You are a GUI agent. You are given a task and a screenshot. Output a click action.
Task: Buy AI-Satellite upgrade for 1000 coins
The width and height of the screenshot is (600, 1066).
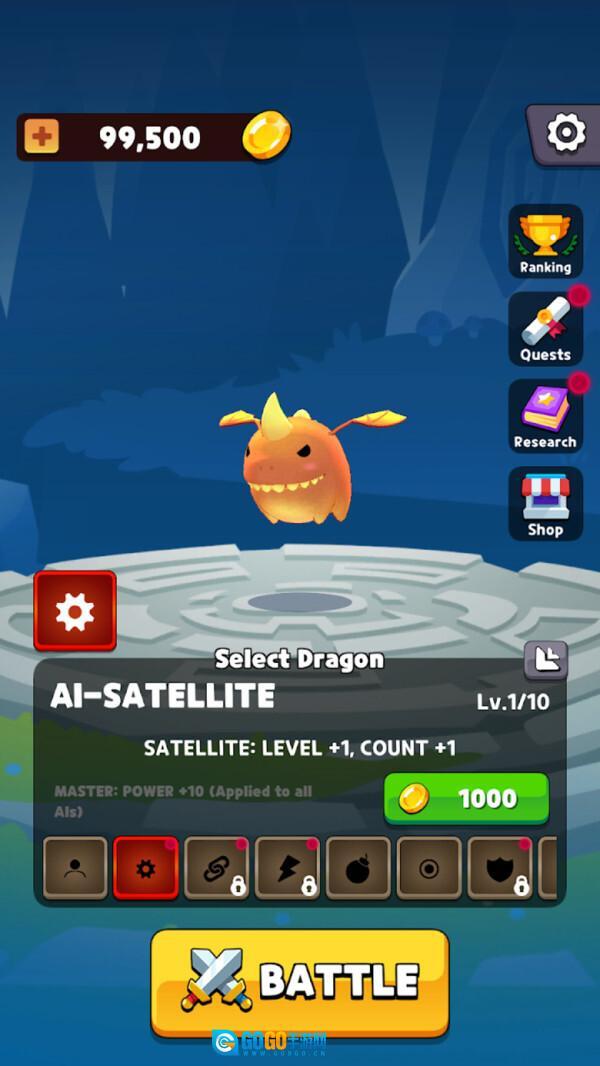click(x=466, y=798)
